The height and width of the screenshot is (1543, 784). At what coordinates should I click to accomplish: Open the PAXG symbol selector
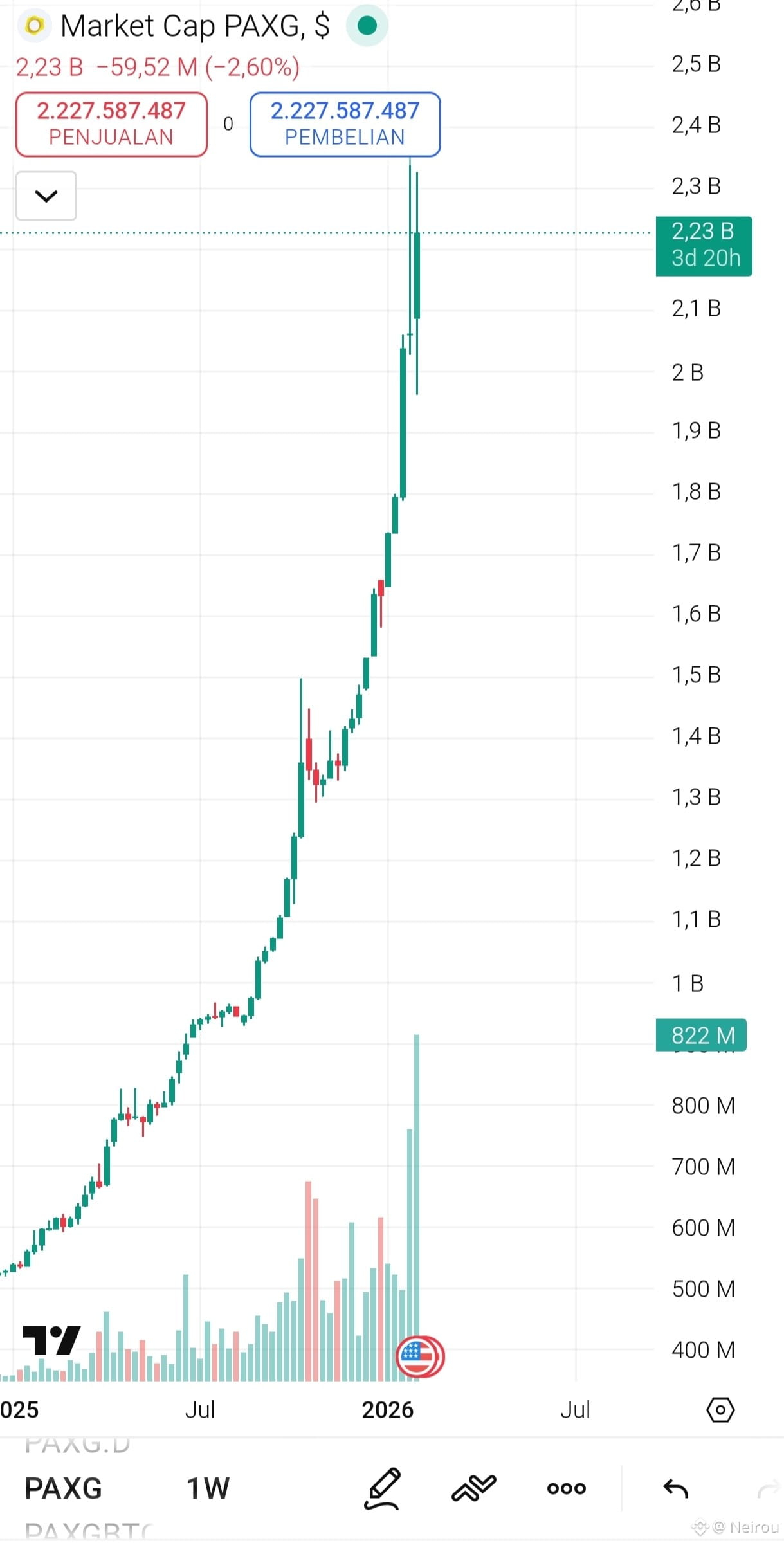pos(63,1488)
